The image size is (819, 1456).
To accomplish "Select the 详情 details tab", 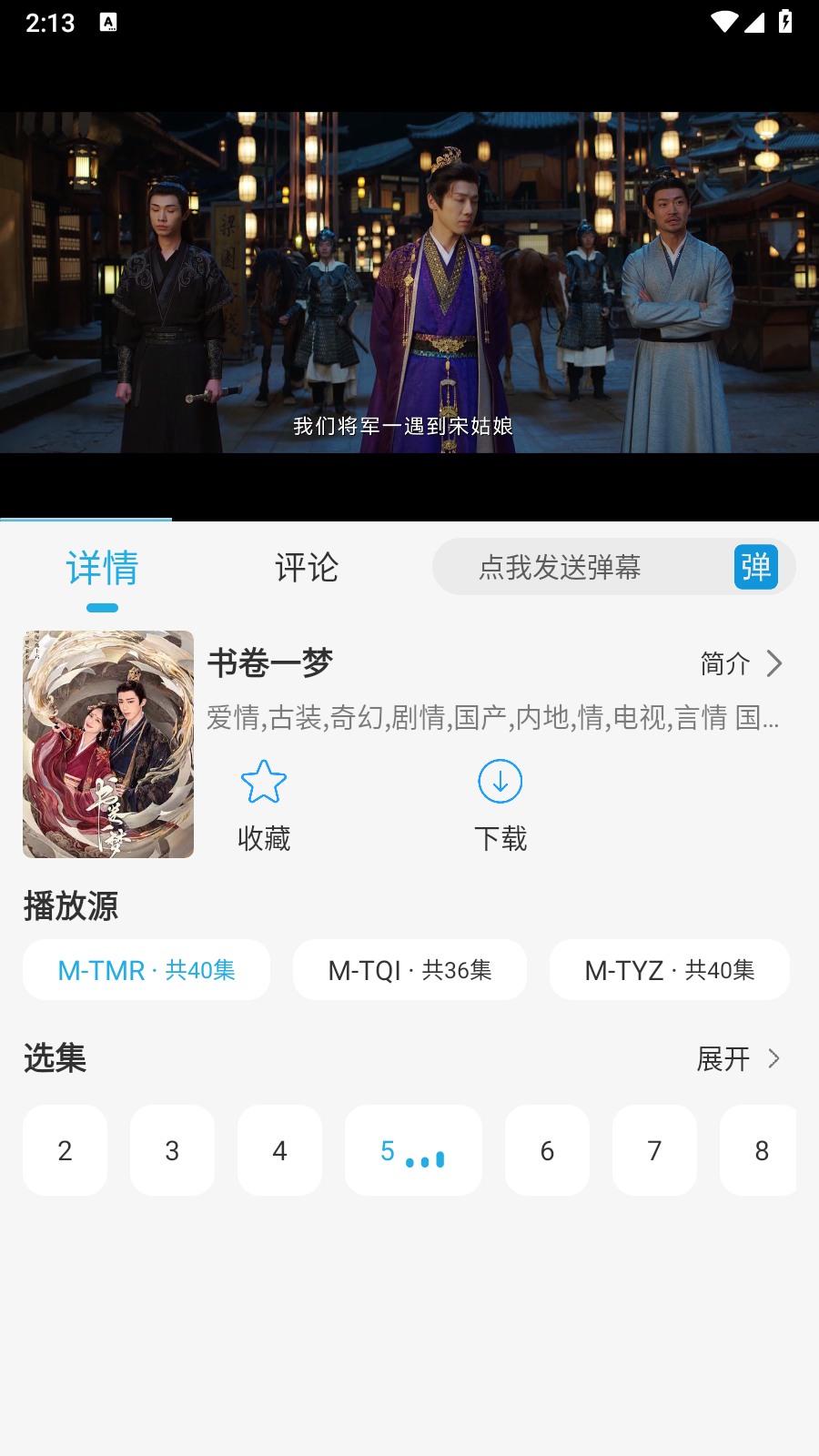I will pyautogui.click(x=102, y=568).
